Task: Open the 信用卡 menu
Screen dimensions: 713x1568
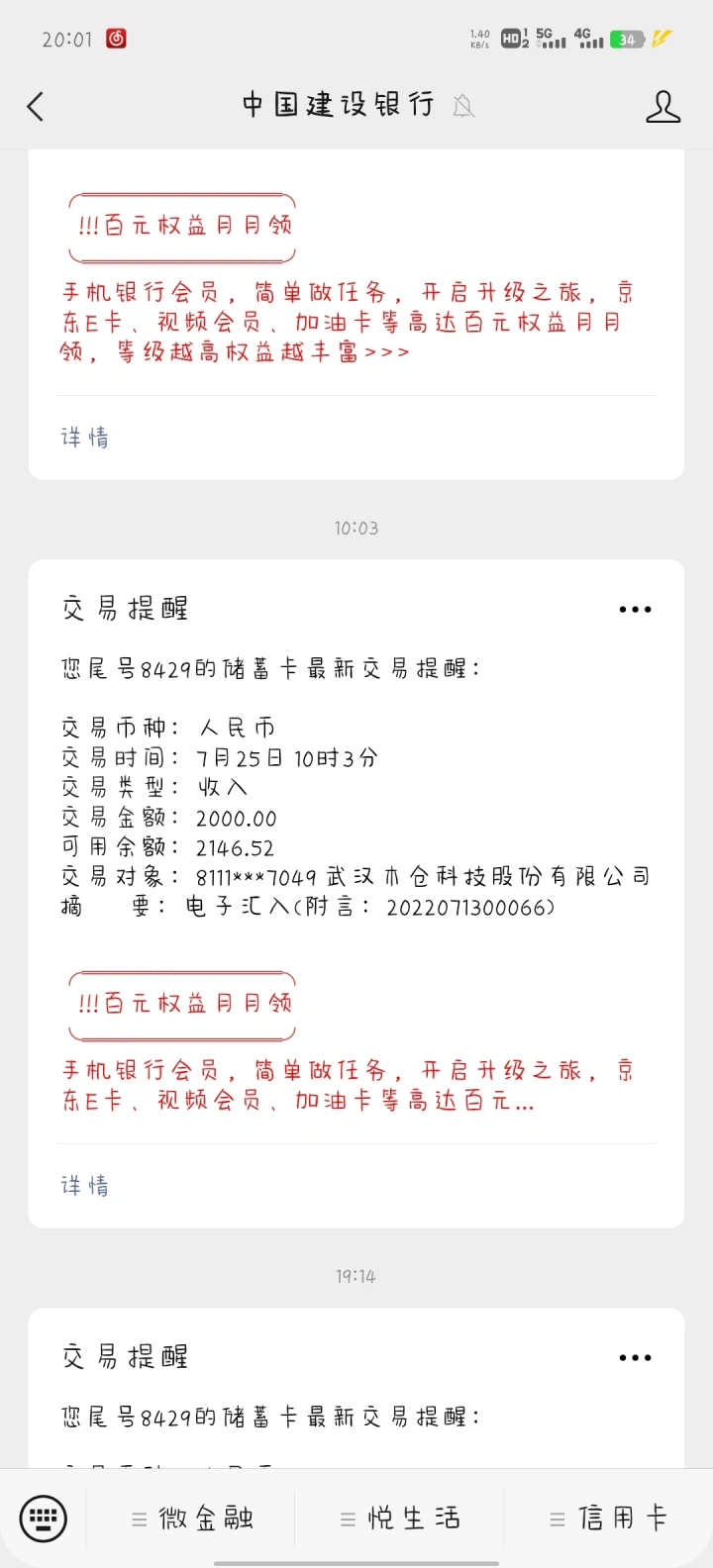Action: coord(609,1519)
